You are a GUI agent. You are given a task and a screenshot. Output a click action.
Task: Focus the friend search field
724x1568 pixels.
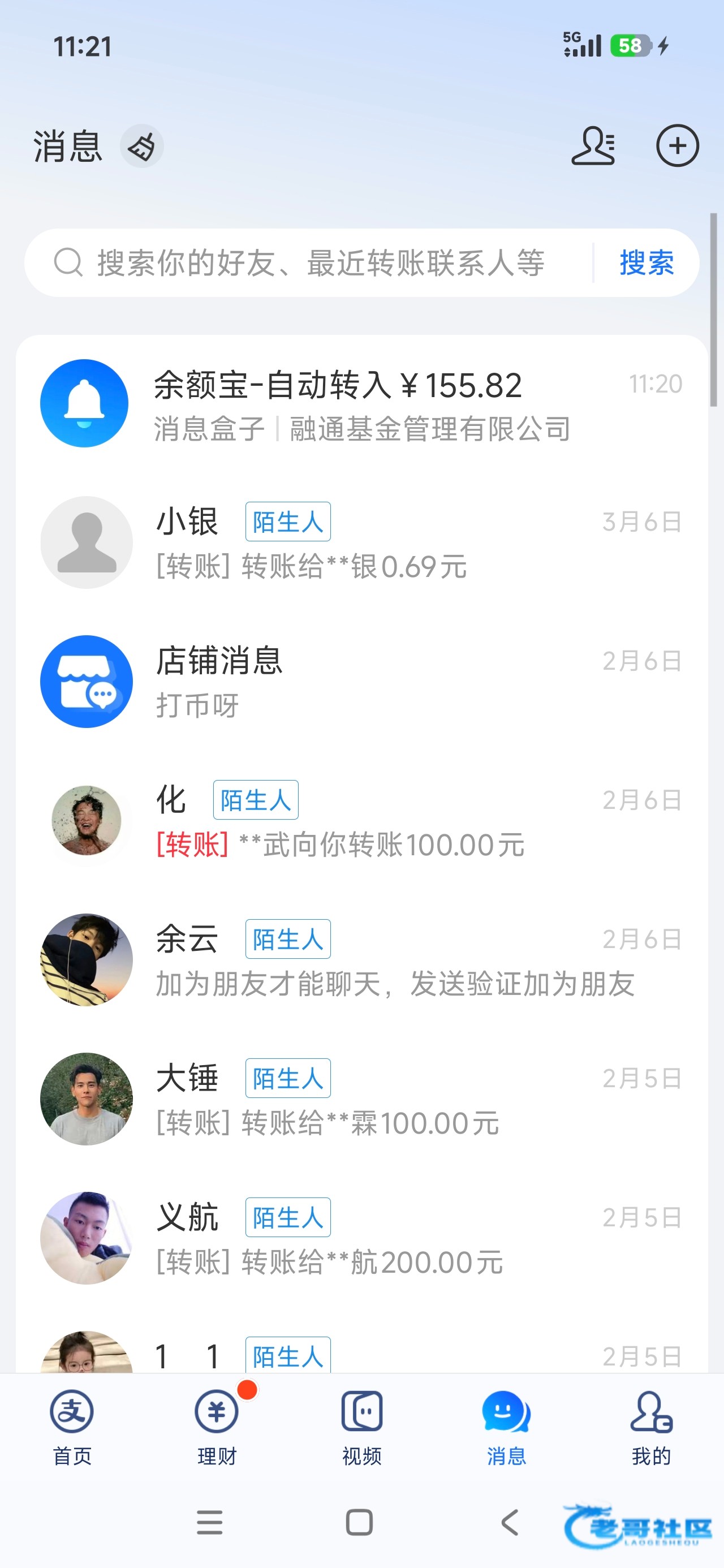317,263
